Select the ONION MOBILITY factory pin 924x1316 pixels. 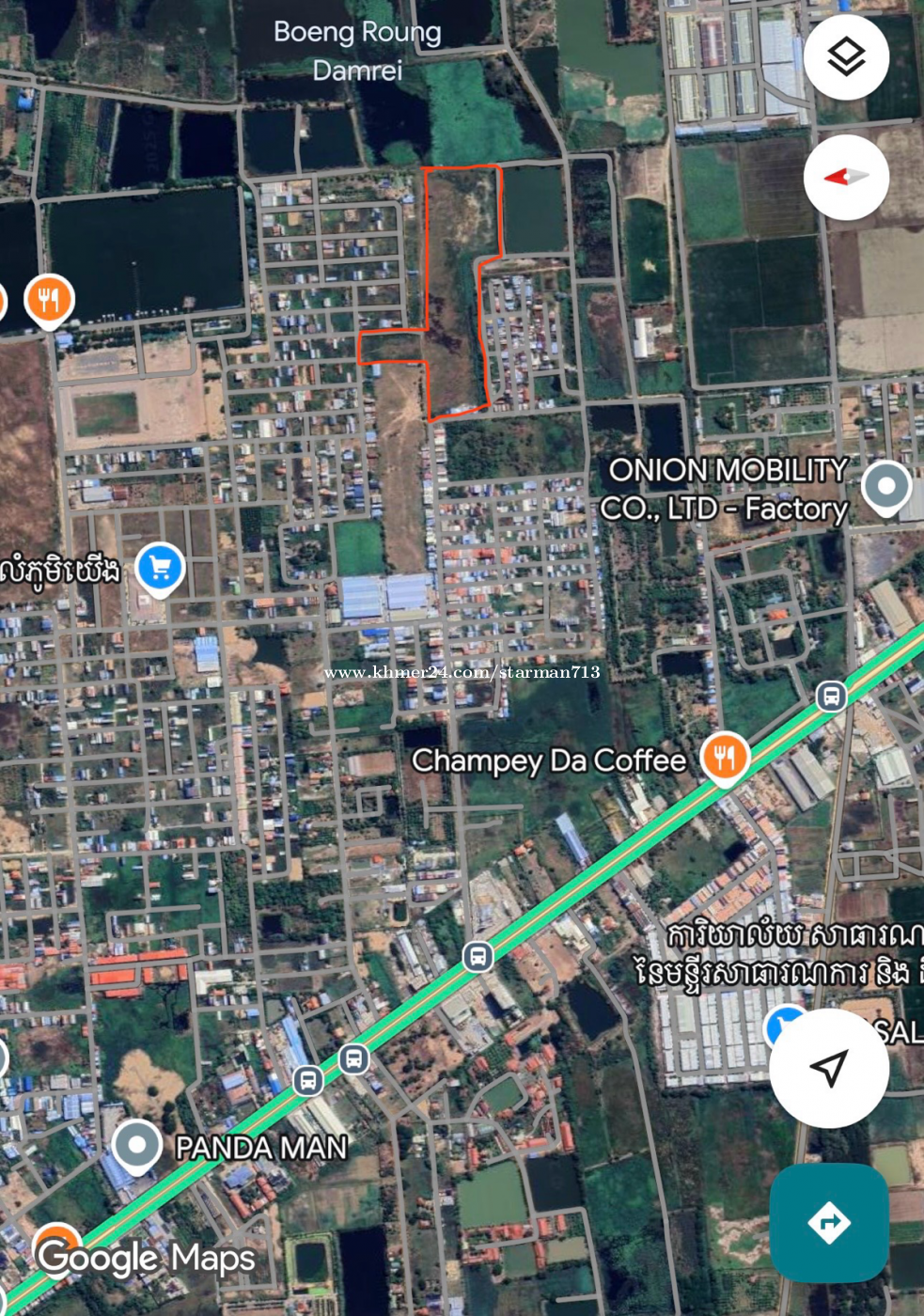tap(885, 488)
